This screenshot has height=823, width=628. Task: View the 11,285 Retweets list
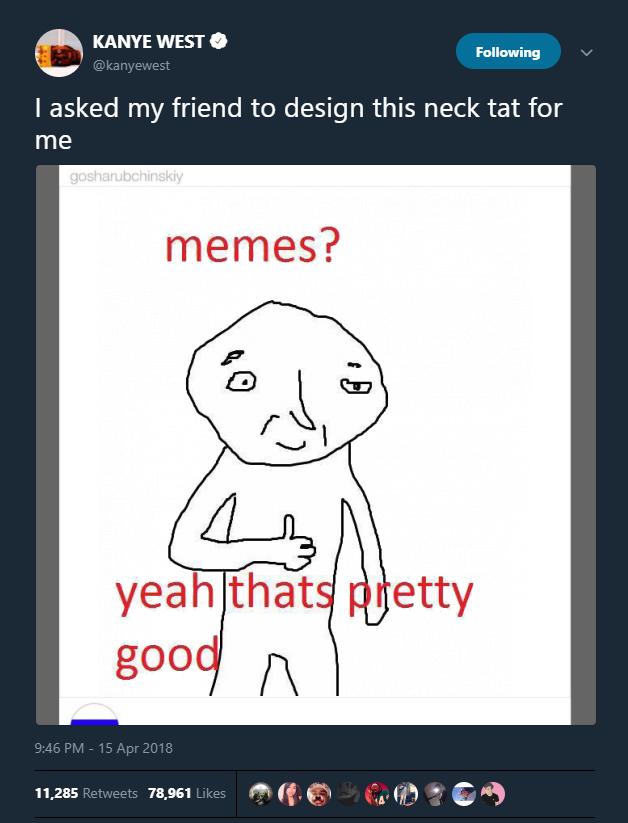tap(86, 793)
